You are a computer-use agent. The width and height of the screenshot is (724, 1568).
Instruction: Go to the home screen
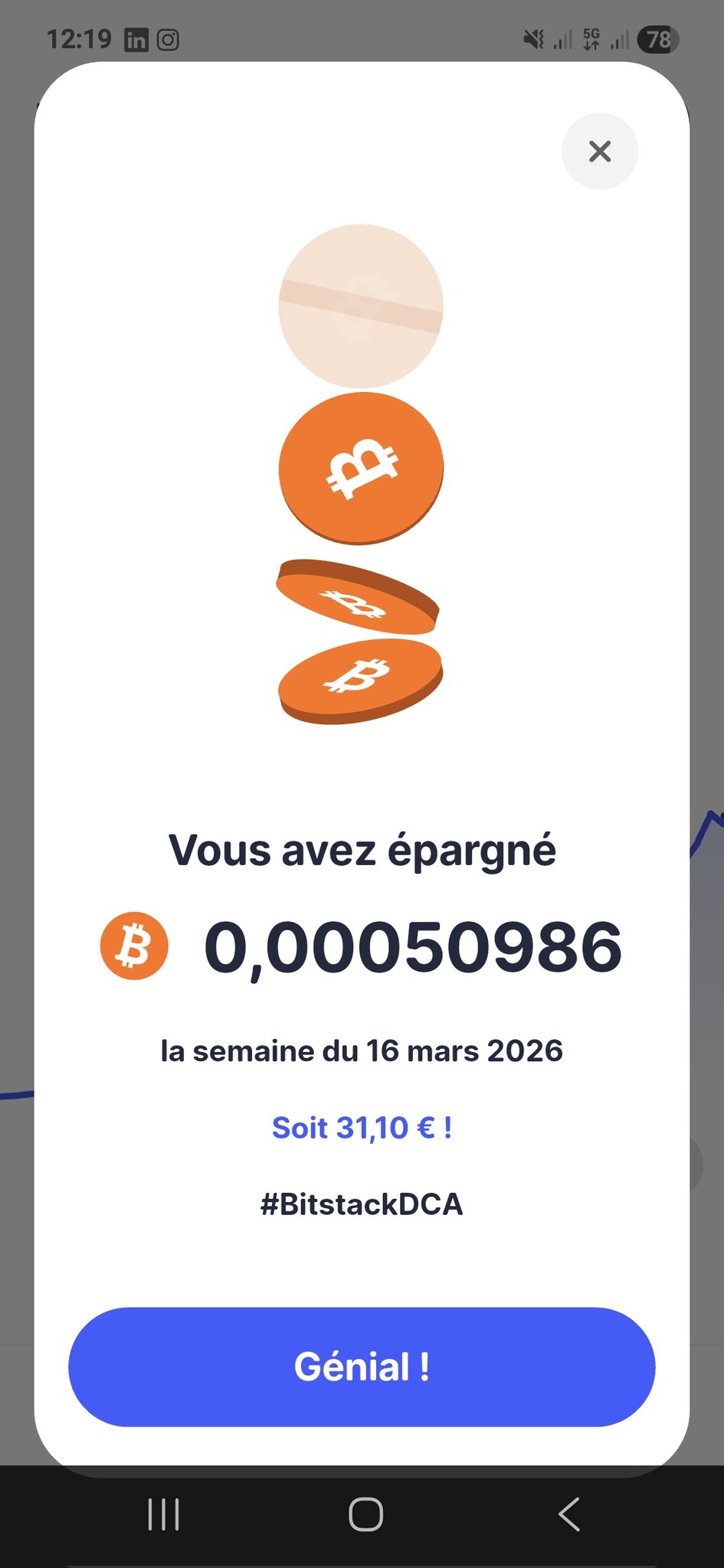click(x=365, y=1514)
